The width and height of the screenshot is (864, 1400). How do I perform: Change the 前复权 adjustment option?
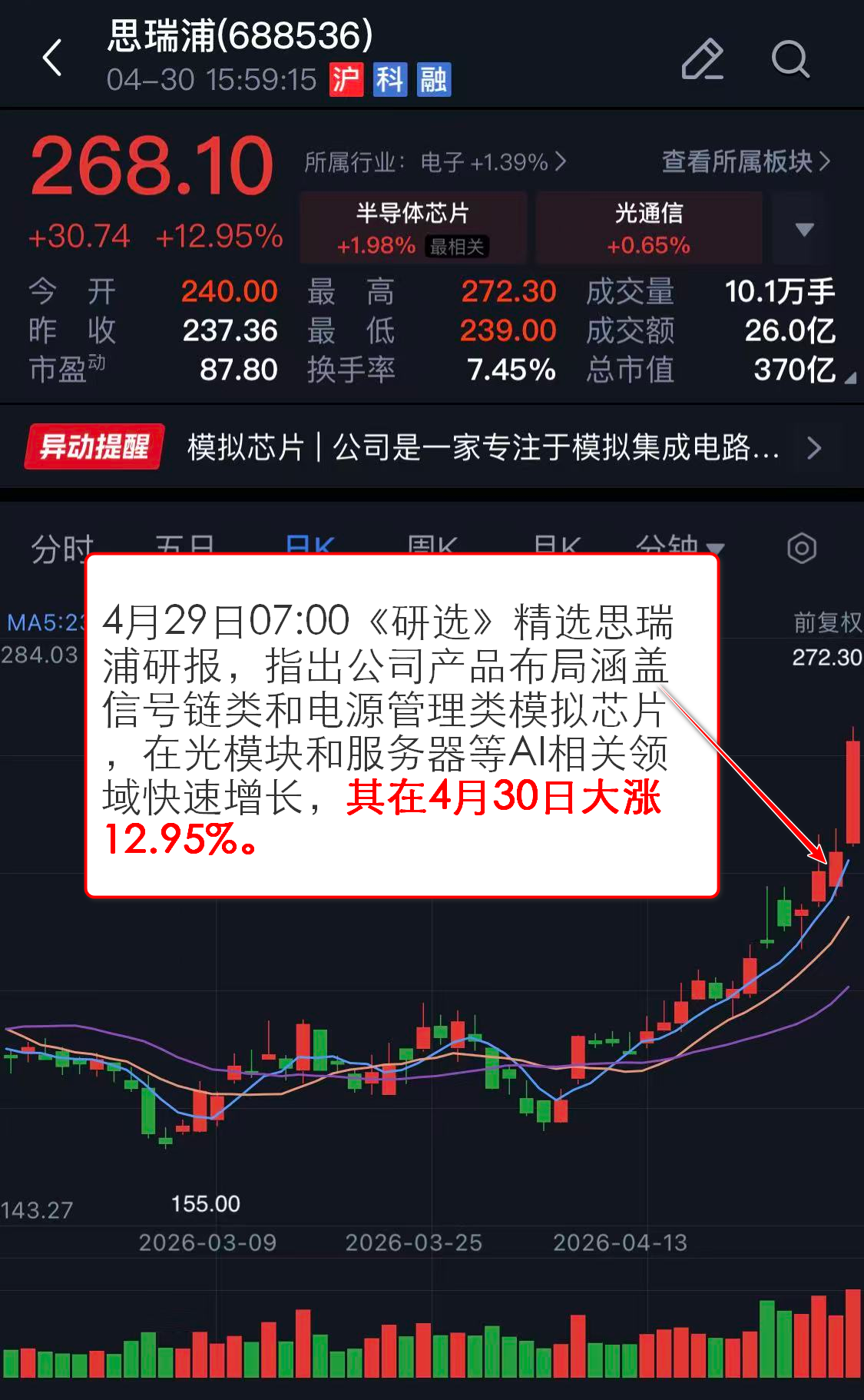826,622
